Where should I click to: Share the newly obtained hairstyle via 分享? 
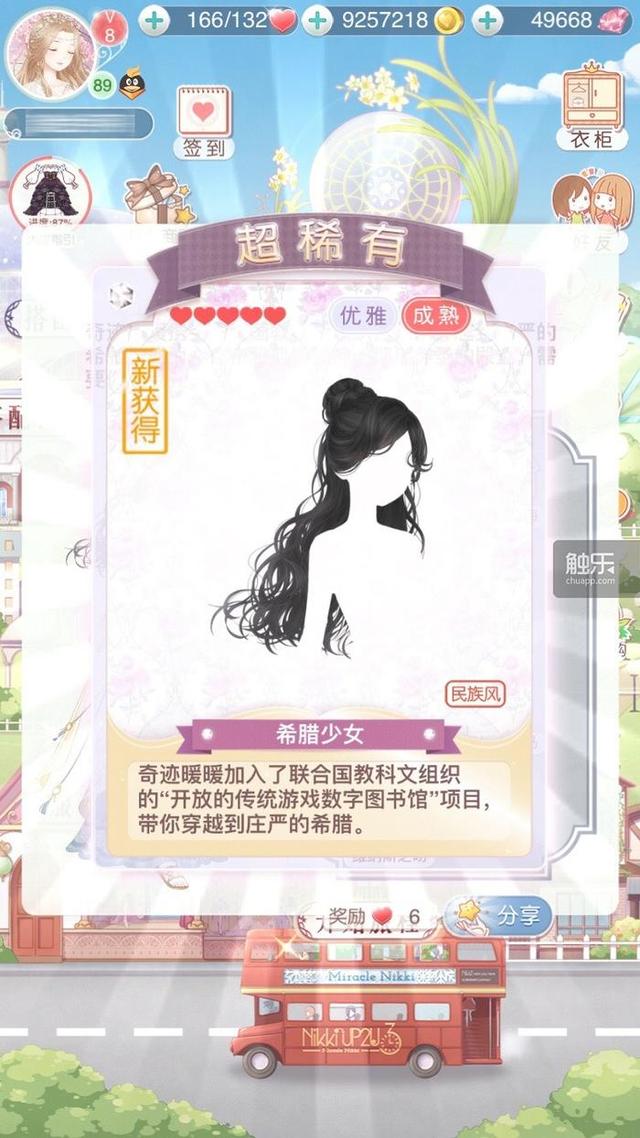[498, 917]
